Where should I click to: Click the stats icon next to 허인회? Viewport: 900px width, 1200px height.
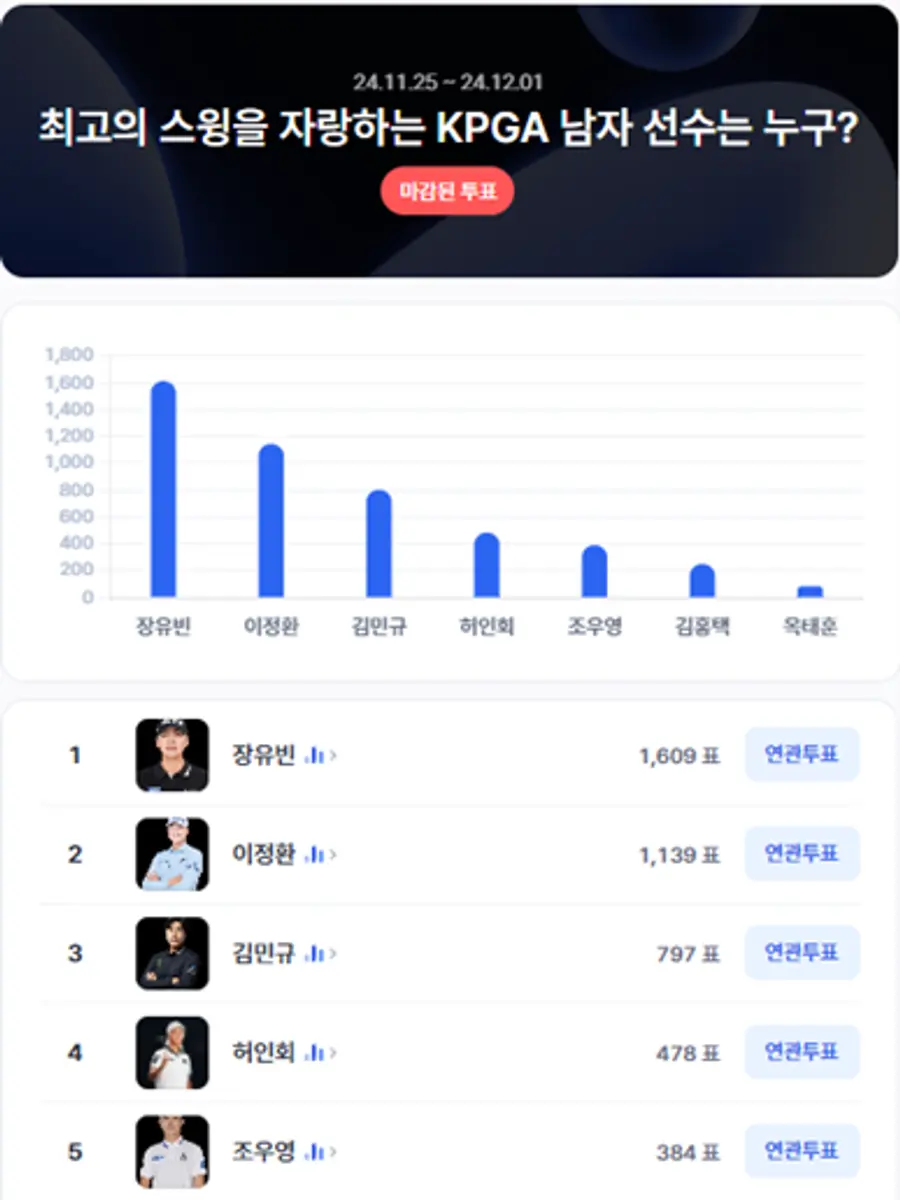pyautogui.click(x=316, y=1054)
